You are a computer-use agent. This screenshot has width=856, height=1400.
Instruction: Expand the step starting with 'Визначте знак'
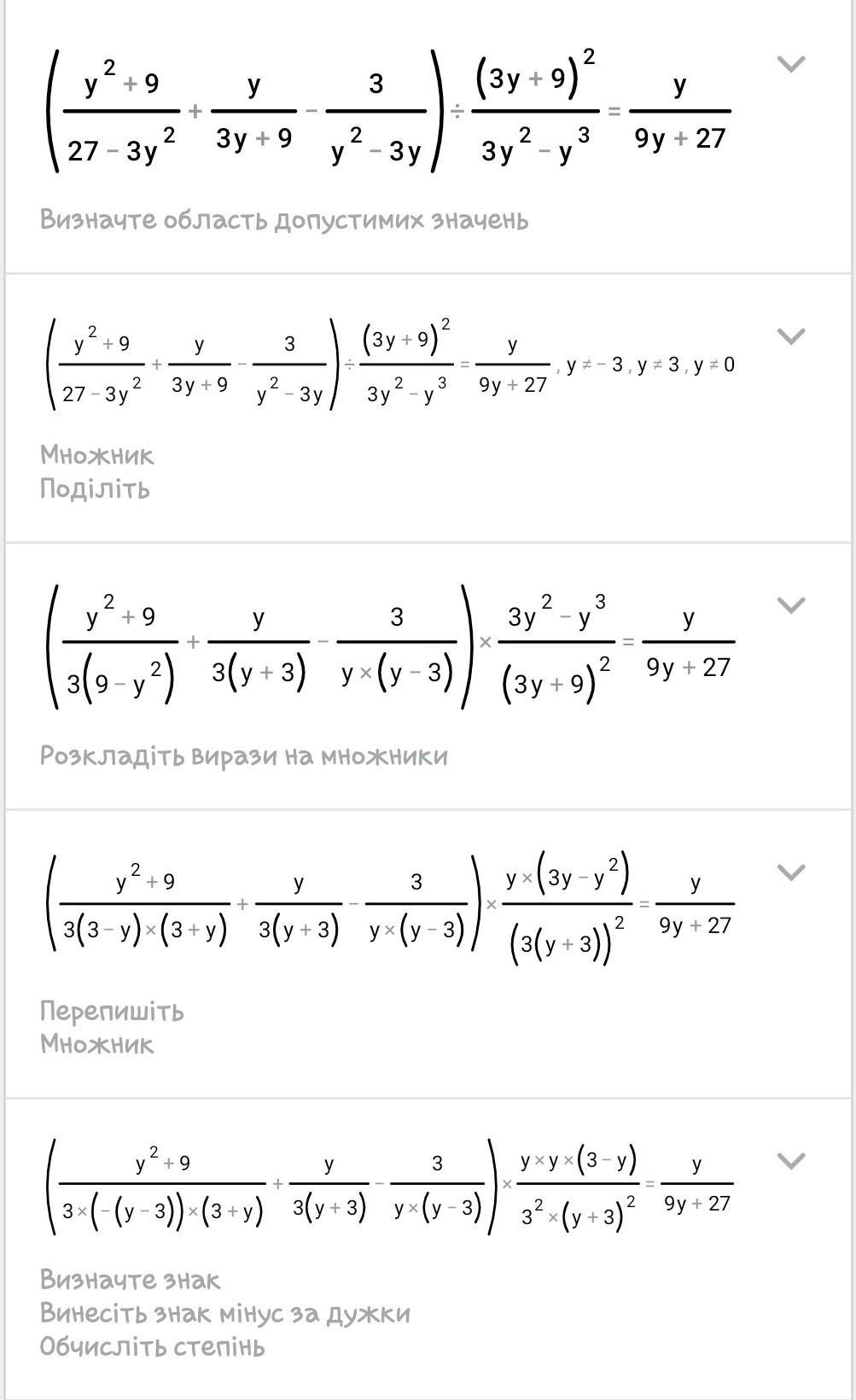(x=791, y=1161)
